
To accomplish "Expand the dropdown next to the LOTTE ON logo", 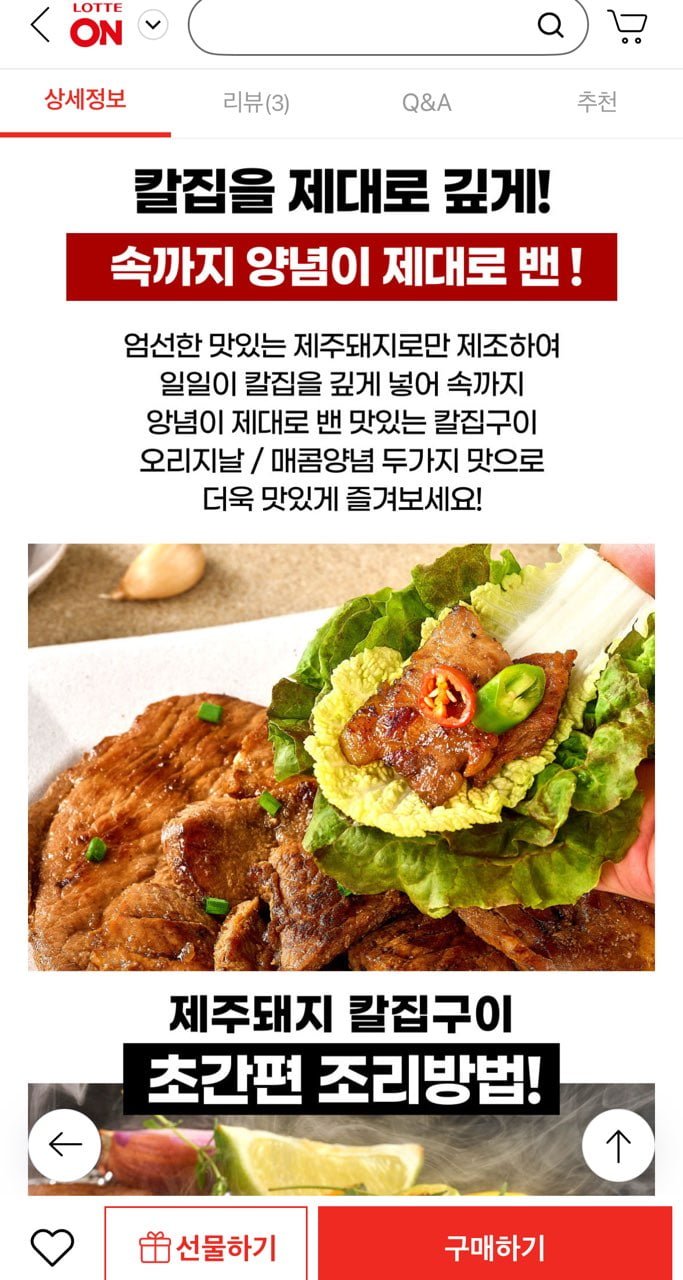I will point(153,26).
